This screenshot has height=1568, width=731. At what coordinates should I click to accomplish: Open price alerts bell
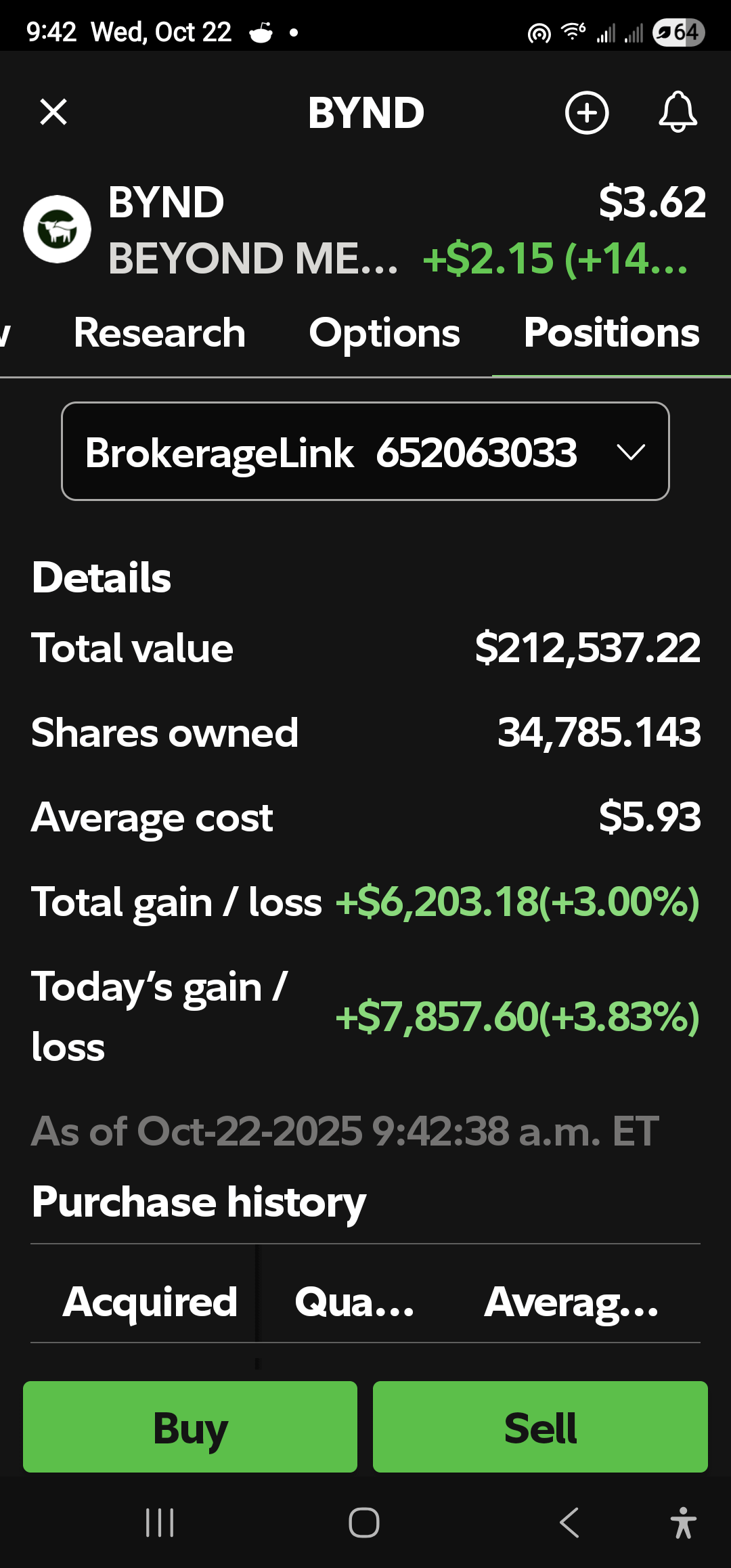[678, 112]
